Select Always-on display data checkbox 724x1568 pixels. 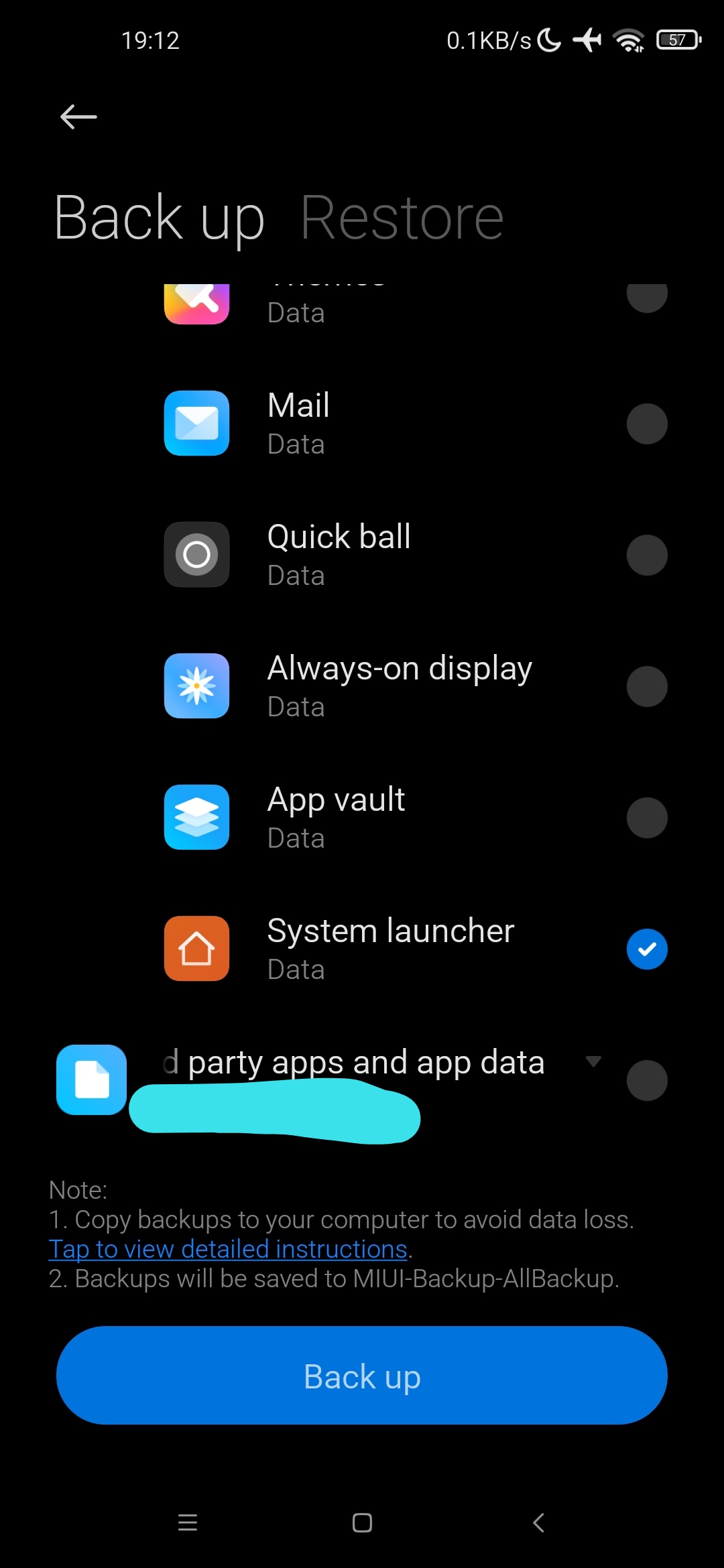pyautogui.click(x=647, y=686)
